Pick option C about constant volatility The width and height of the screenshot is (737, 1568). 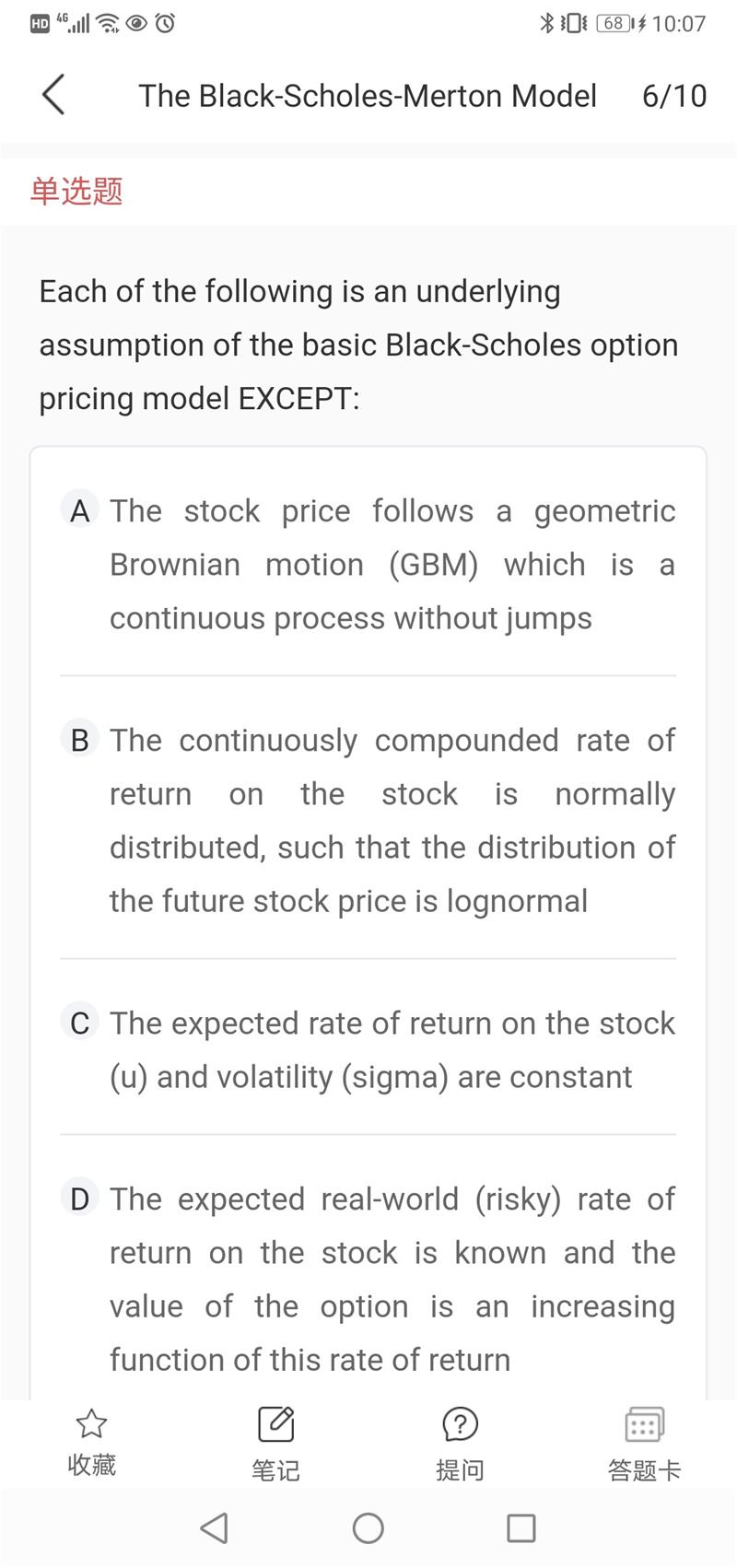[368, 1049]
